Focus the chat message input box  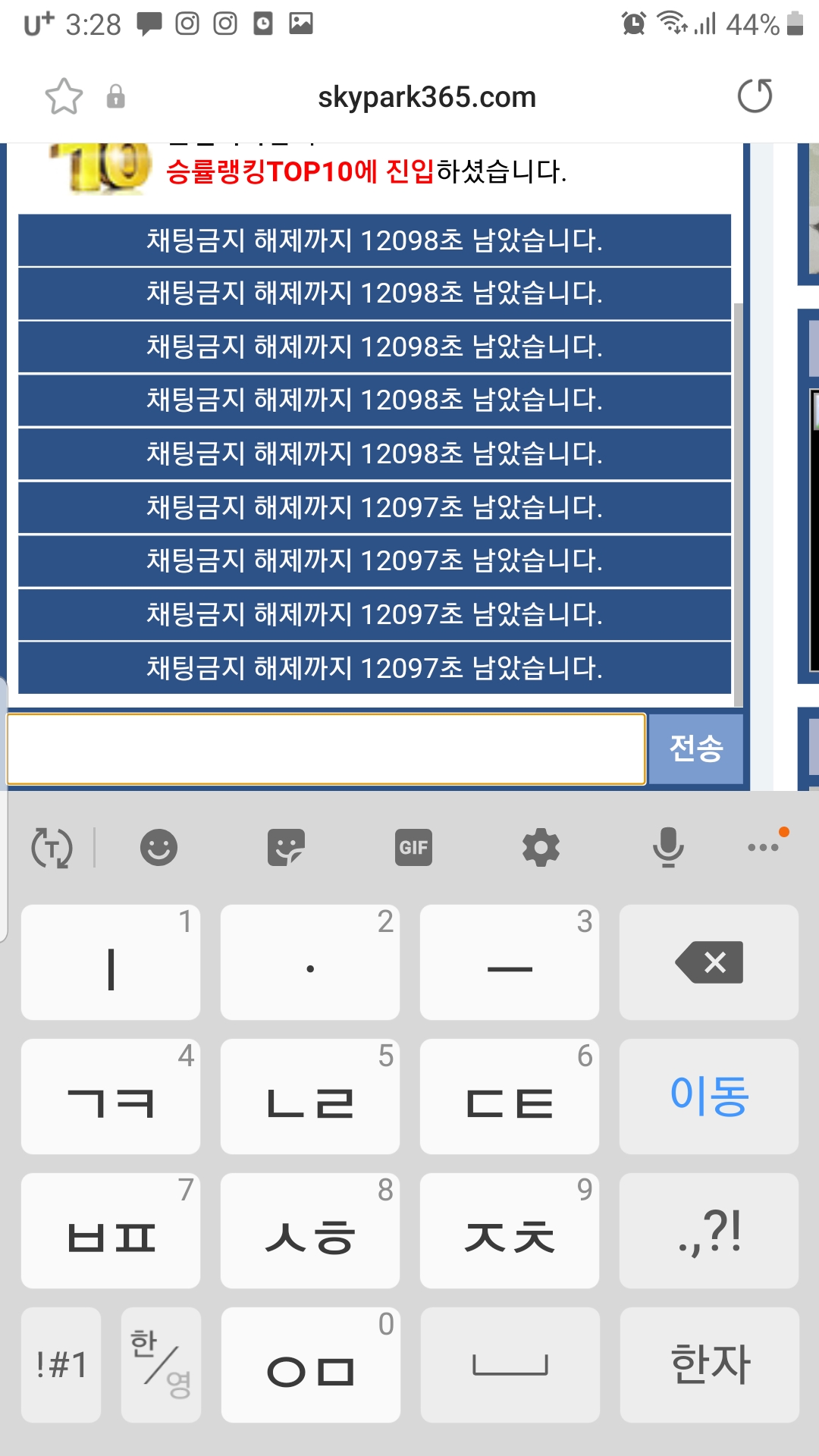(326, 749)
